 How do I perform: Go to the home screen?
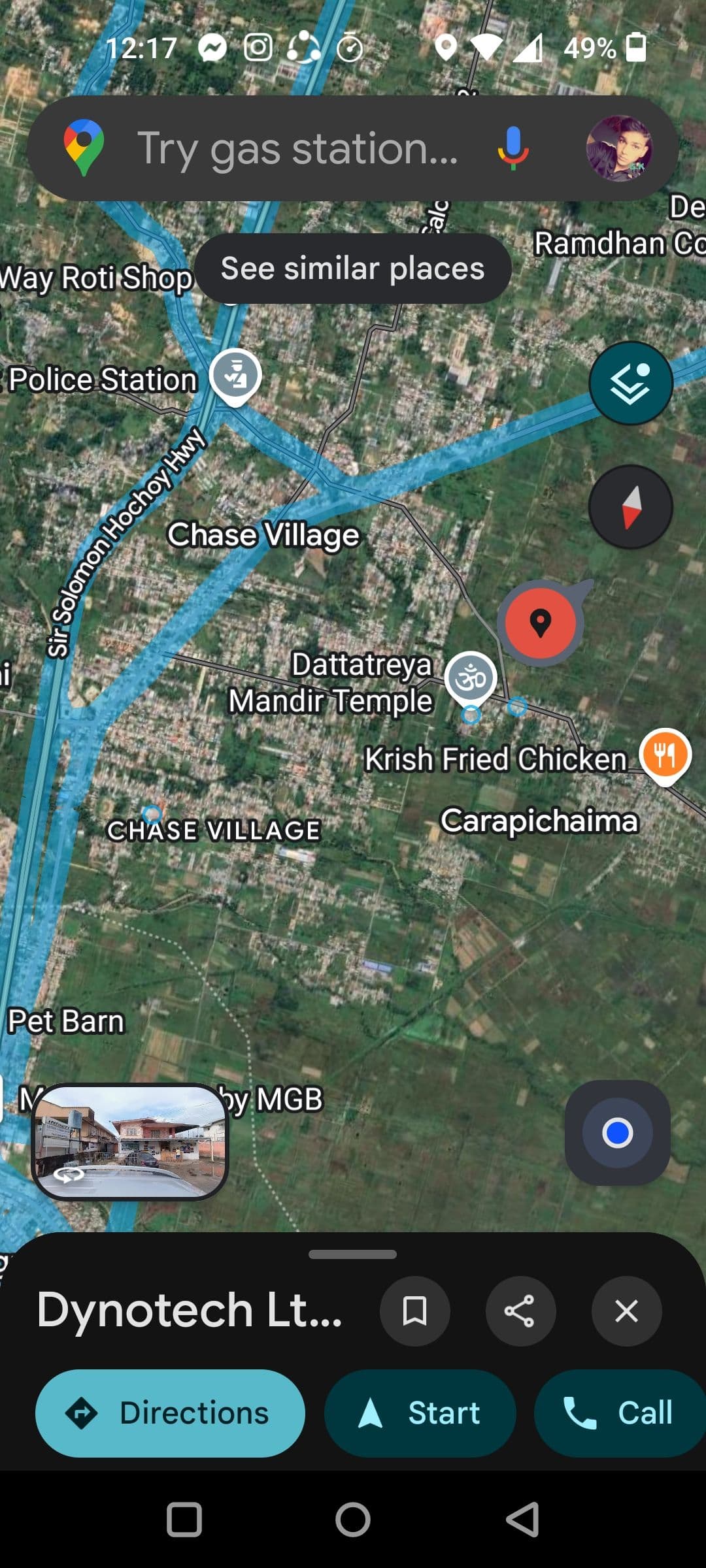pos(353,1520)
